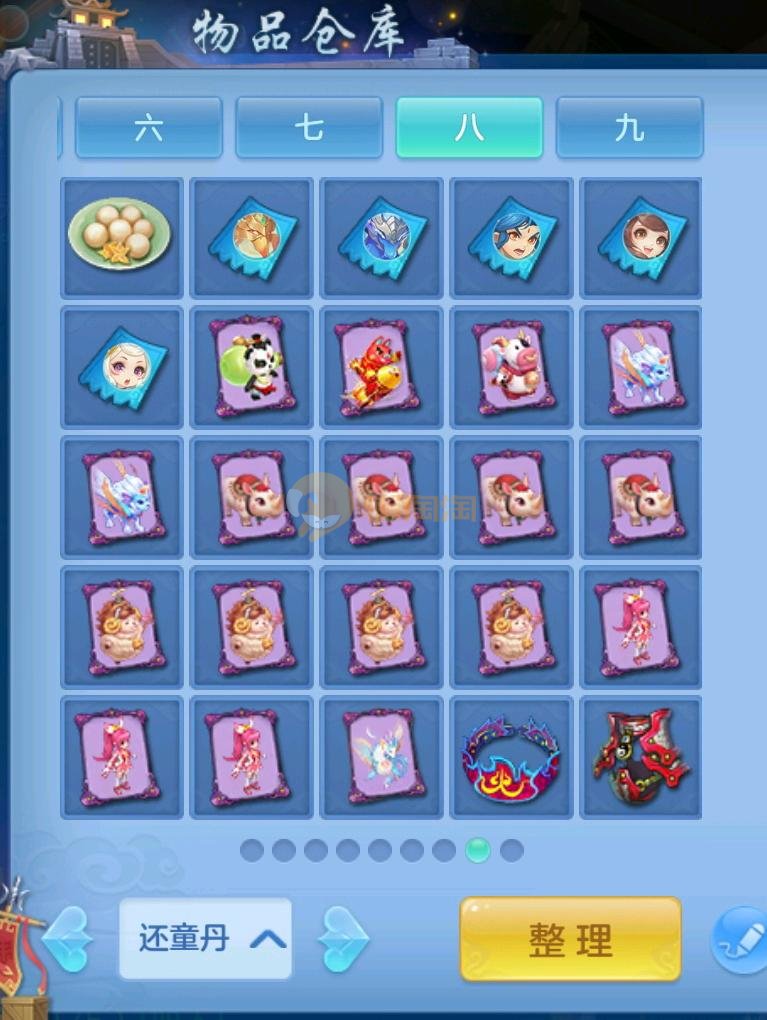Screen dimensions: 767x1020
Task: Select the flame ring headpiece item
Action: tap(511, 757)
